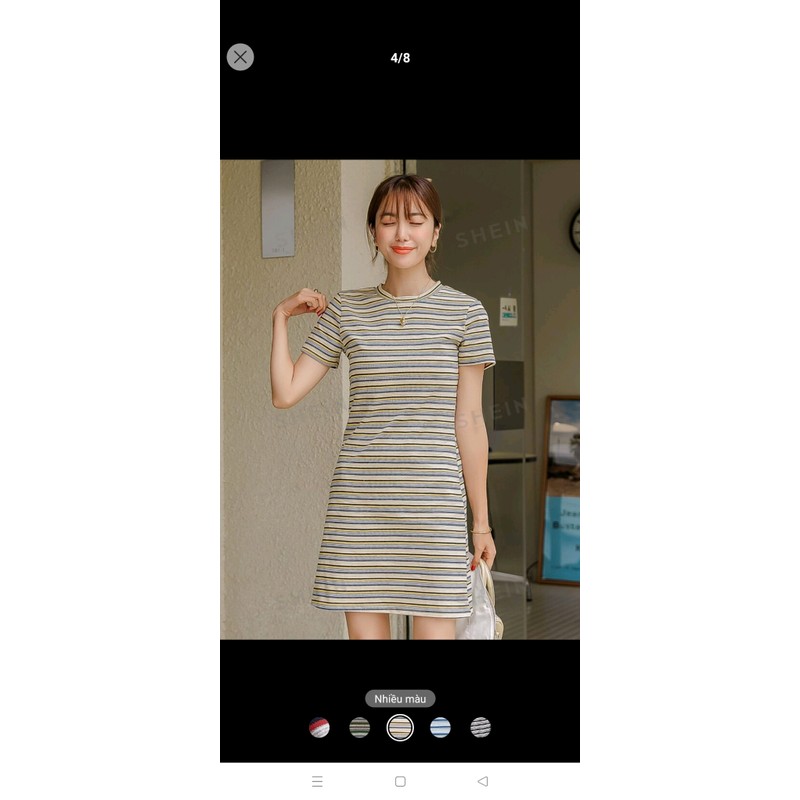This screenshot has height=800, width=800.
Task: Select the red and white striped color swatch
Action: (319, 728)
